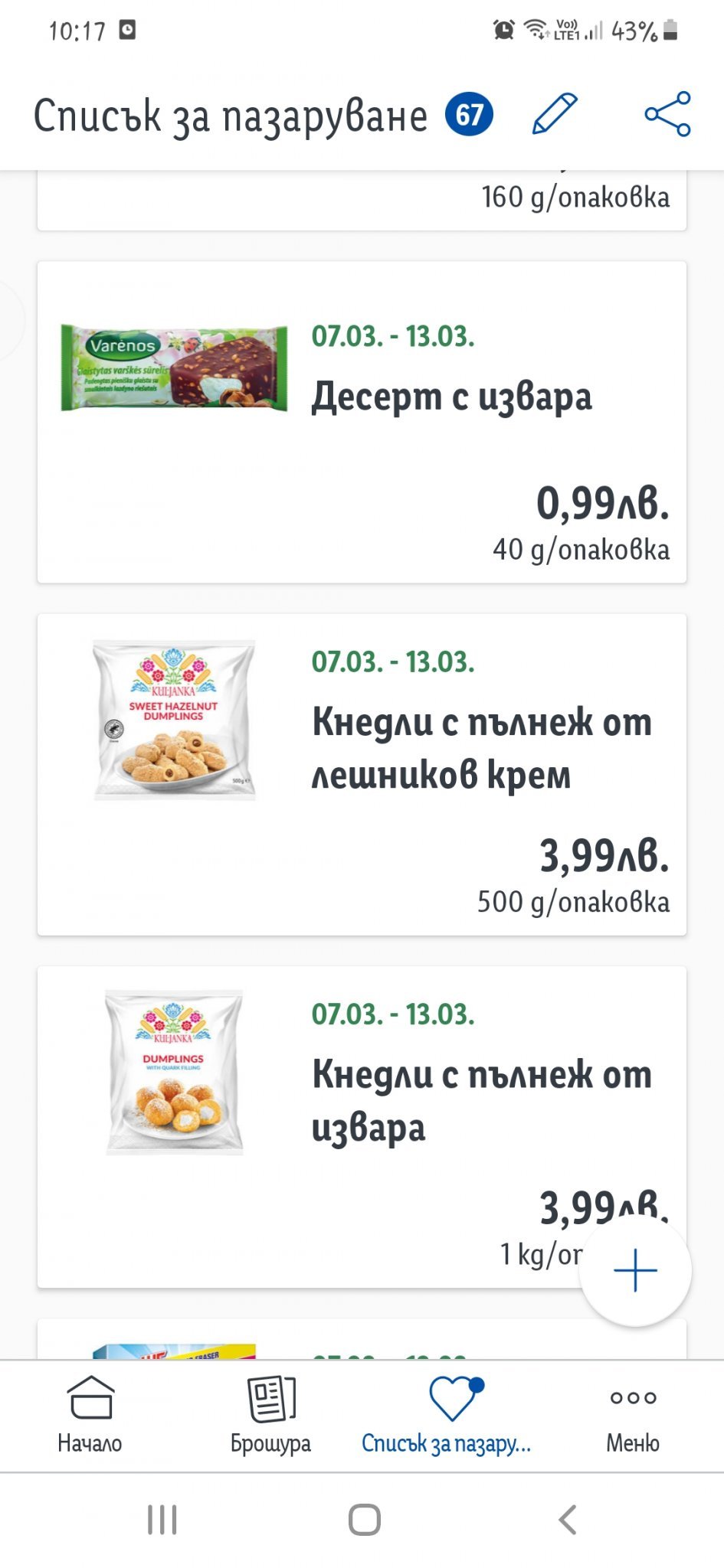Select the Списък за пазаруване tab
Screen dimensions: 724x1568
coord(451,1416)
